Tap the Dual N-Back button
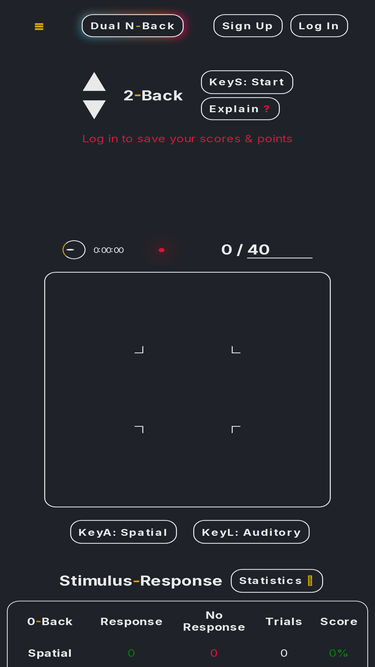The width and height of the screenshot is (375, 667). click(133, 26)
